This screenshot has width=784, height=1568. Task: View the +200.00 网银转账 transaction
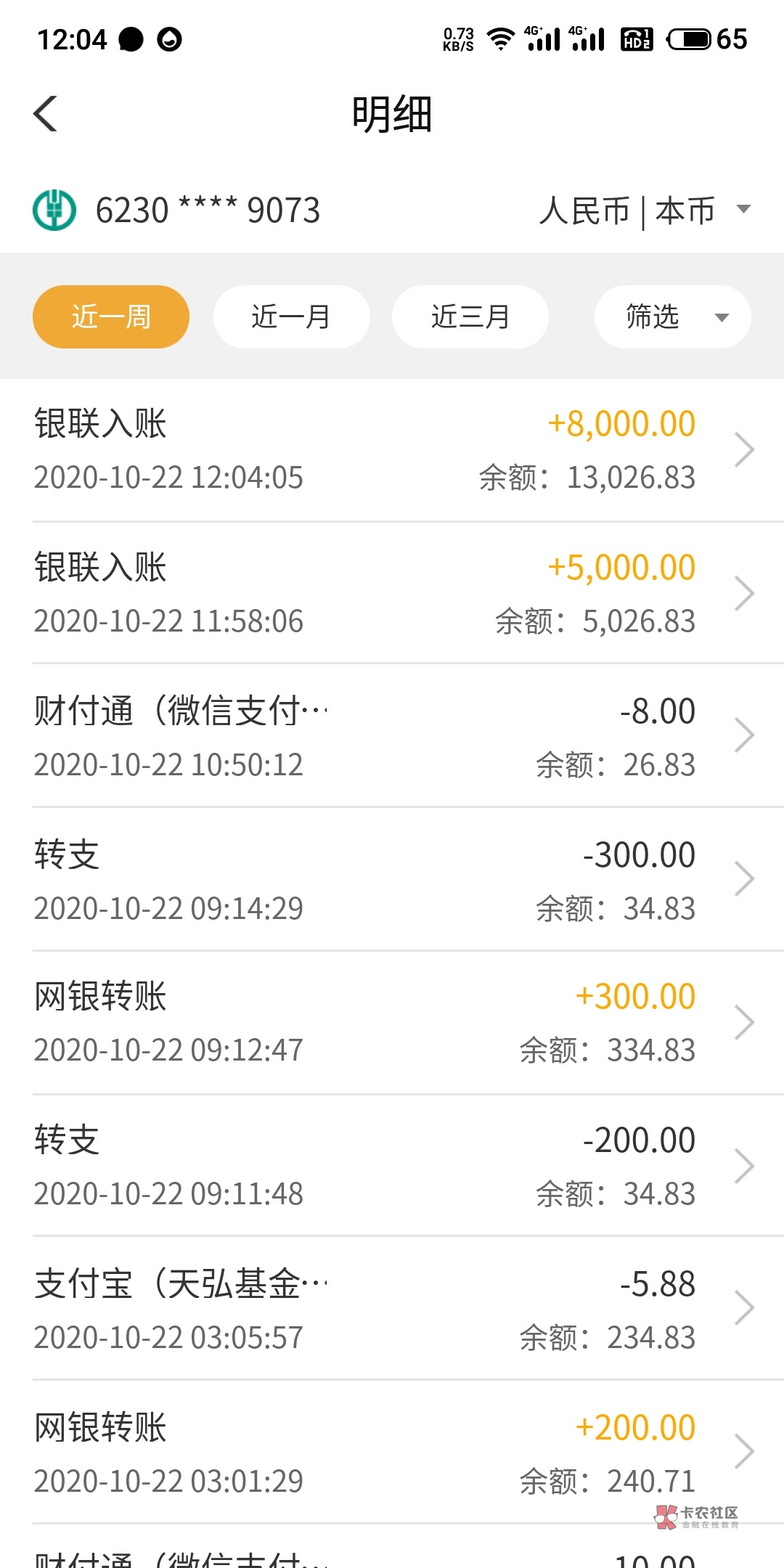[x=392, y=1453]
